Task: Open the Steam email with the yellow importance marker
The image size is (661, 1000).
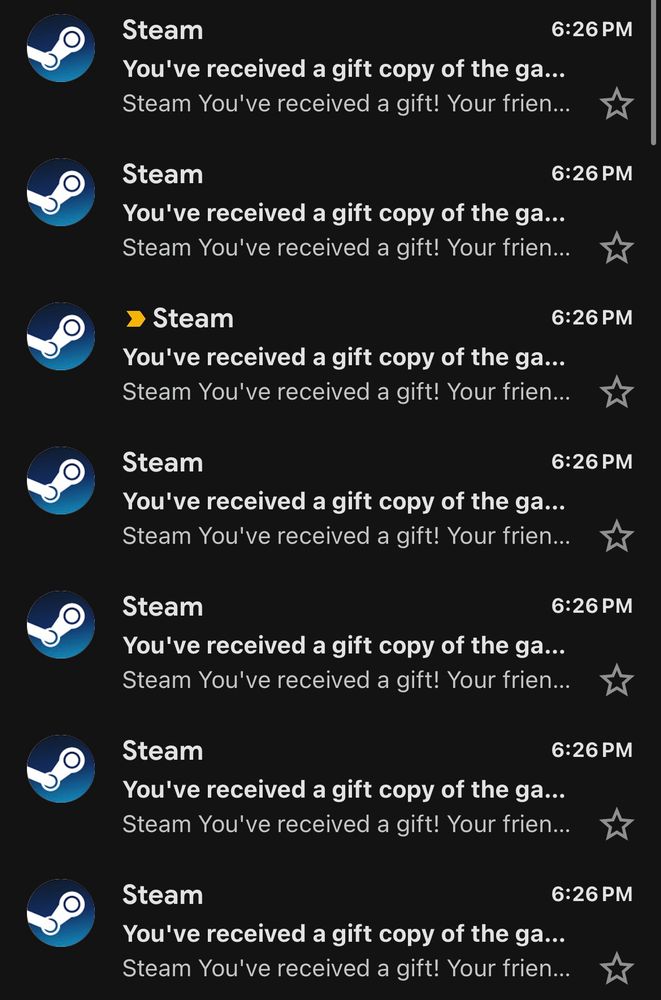Action: pyautogui.click(x=345, y=357)
